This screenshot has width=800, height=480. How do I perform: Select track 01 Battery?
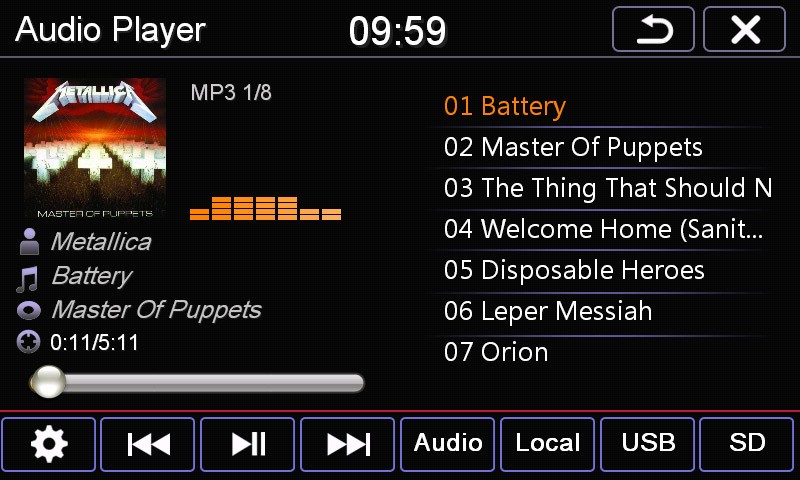505,106
